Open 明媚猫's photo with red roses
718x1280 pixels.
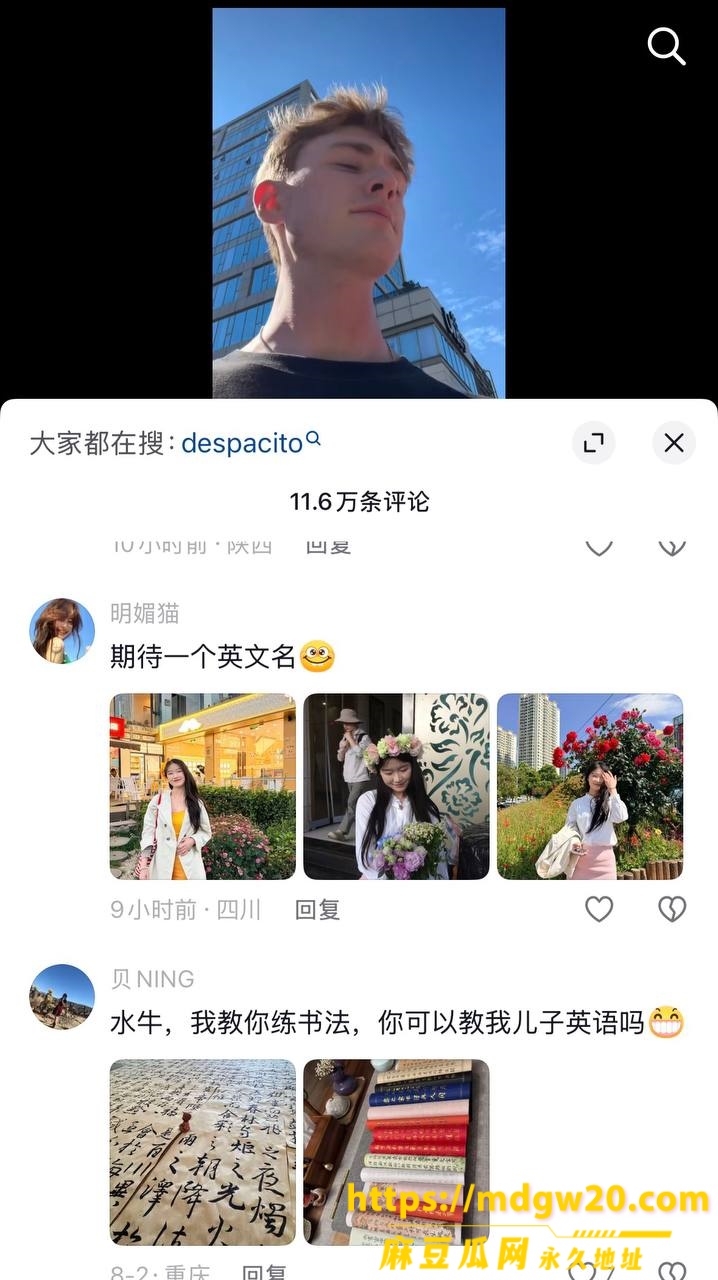590,786
